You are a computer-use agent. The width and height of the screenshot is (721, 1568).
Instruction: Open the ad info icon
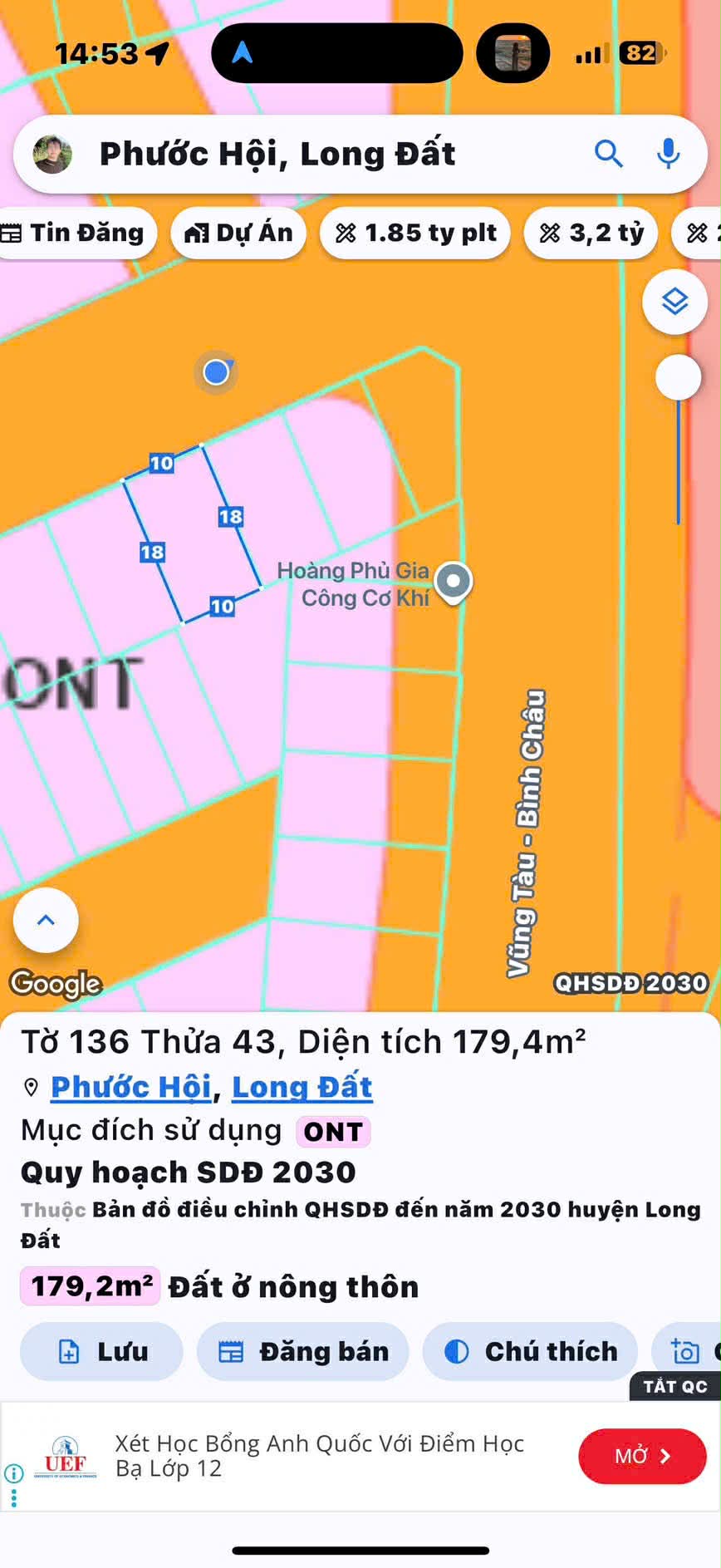point(13,1474)
